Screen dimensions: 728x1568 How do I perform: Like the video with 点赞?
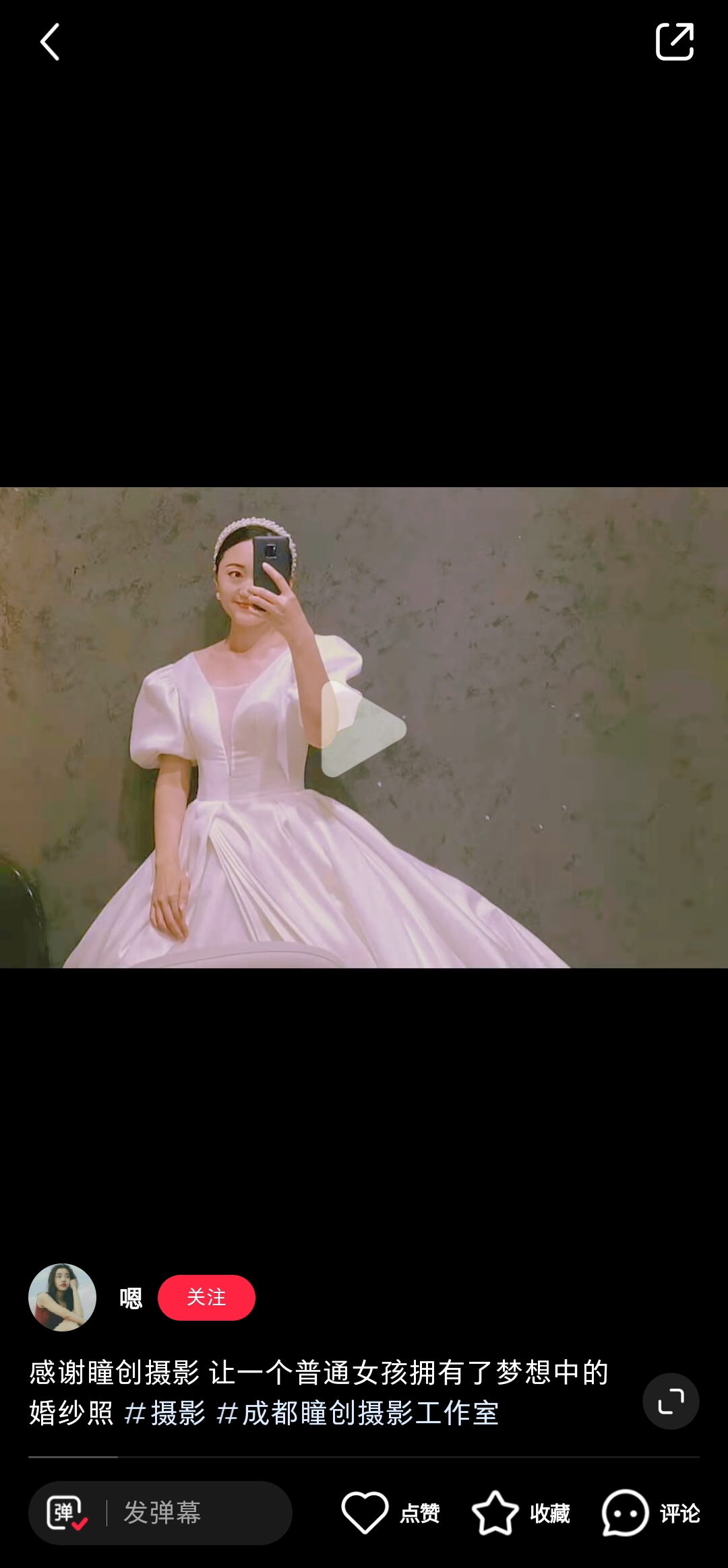[x=390, y=1513]
